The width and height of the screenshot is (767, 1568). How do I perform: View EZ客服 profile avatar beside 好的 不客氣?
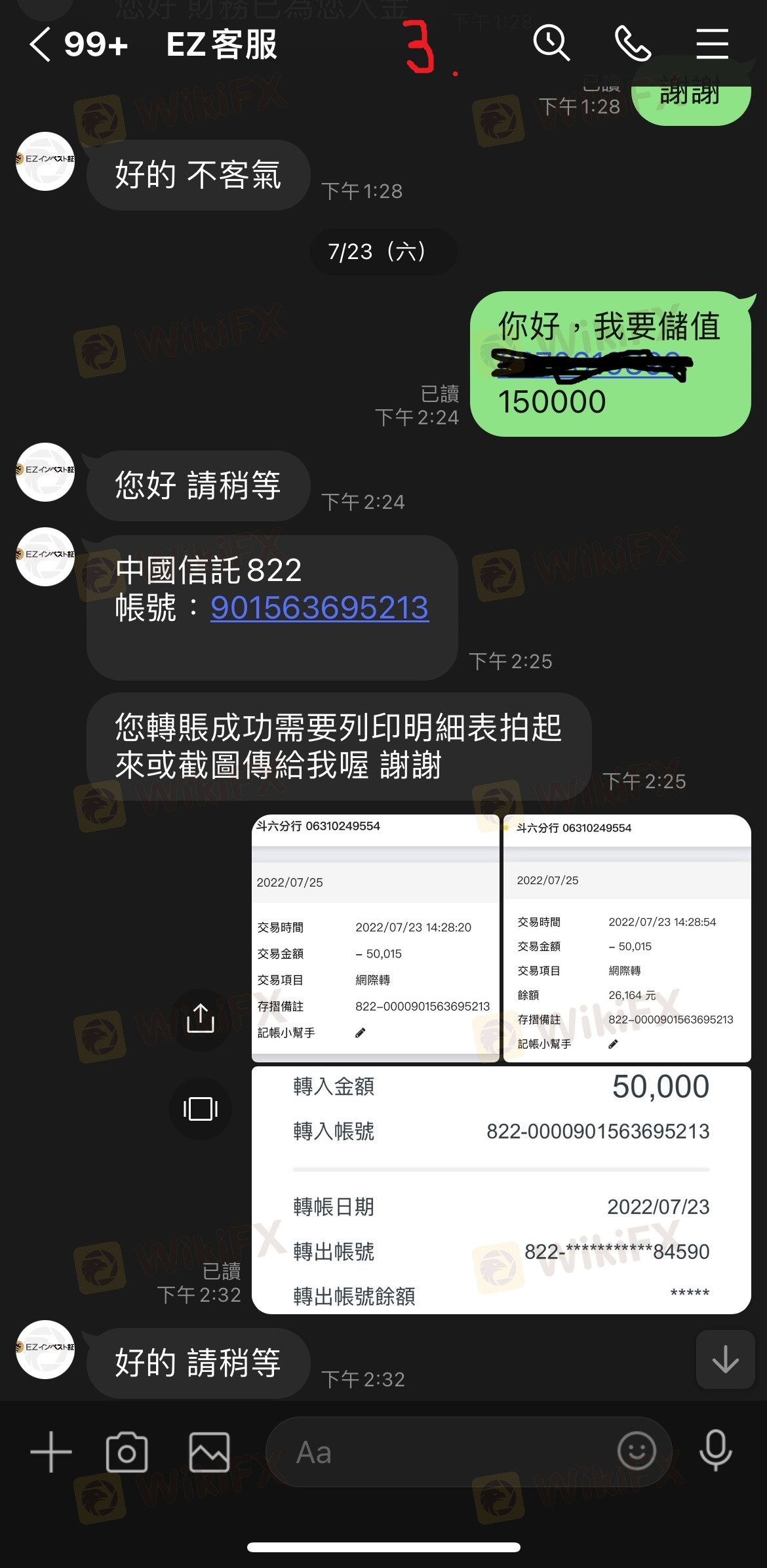click(x=45, y=161)
